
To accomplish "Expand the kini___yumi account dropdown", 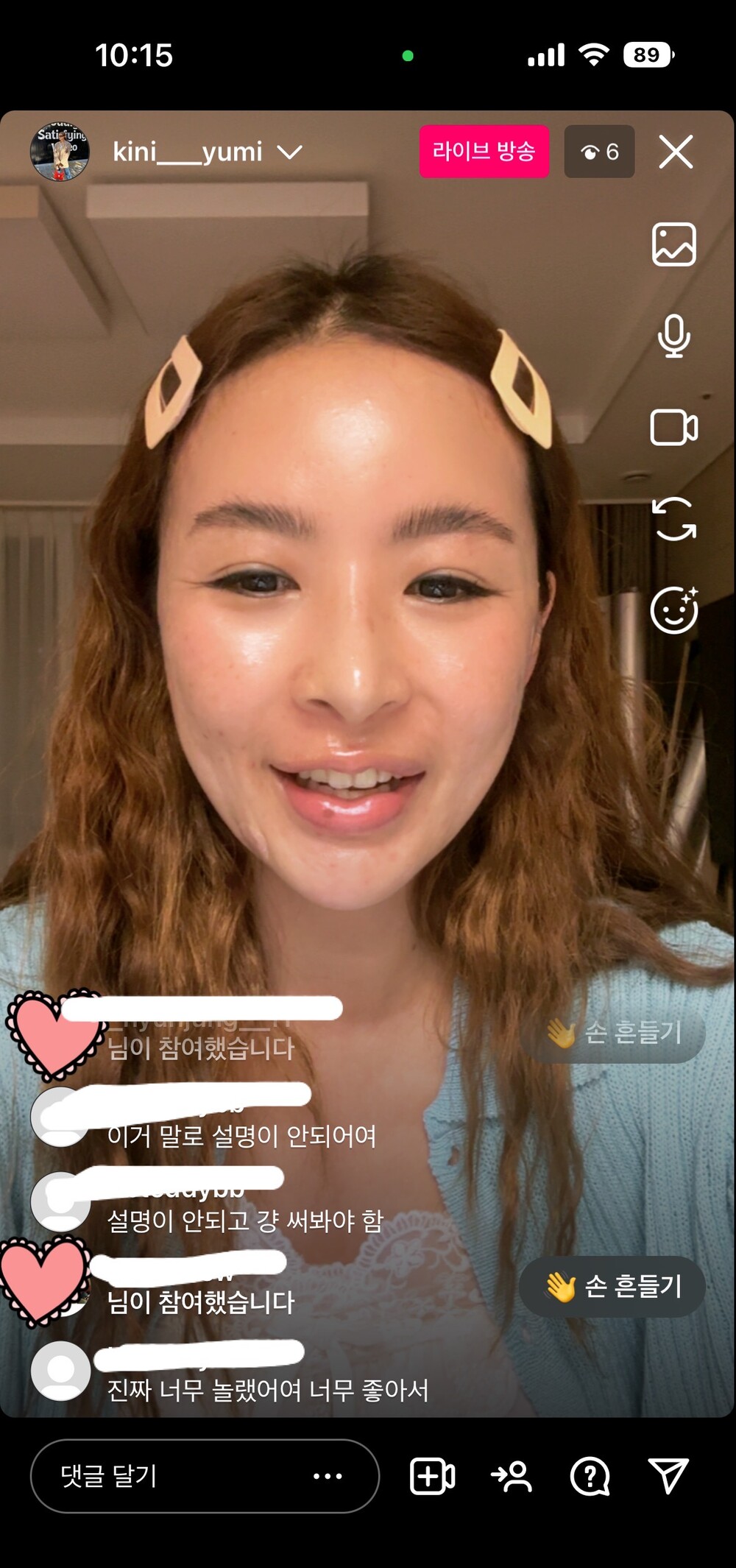I will 289,152.
